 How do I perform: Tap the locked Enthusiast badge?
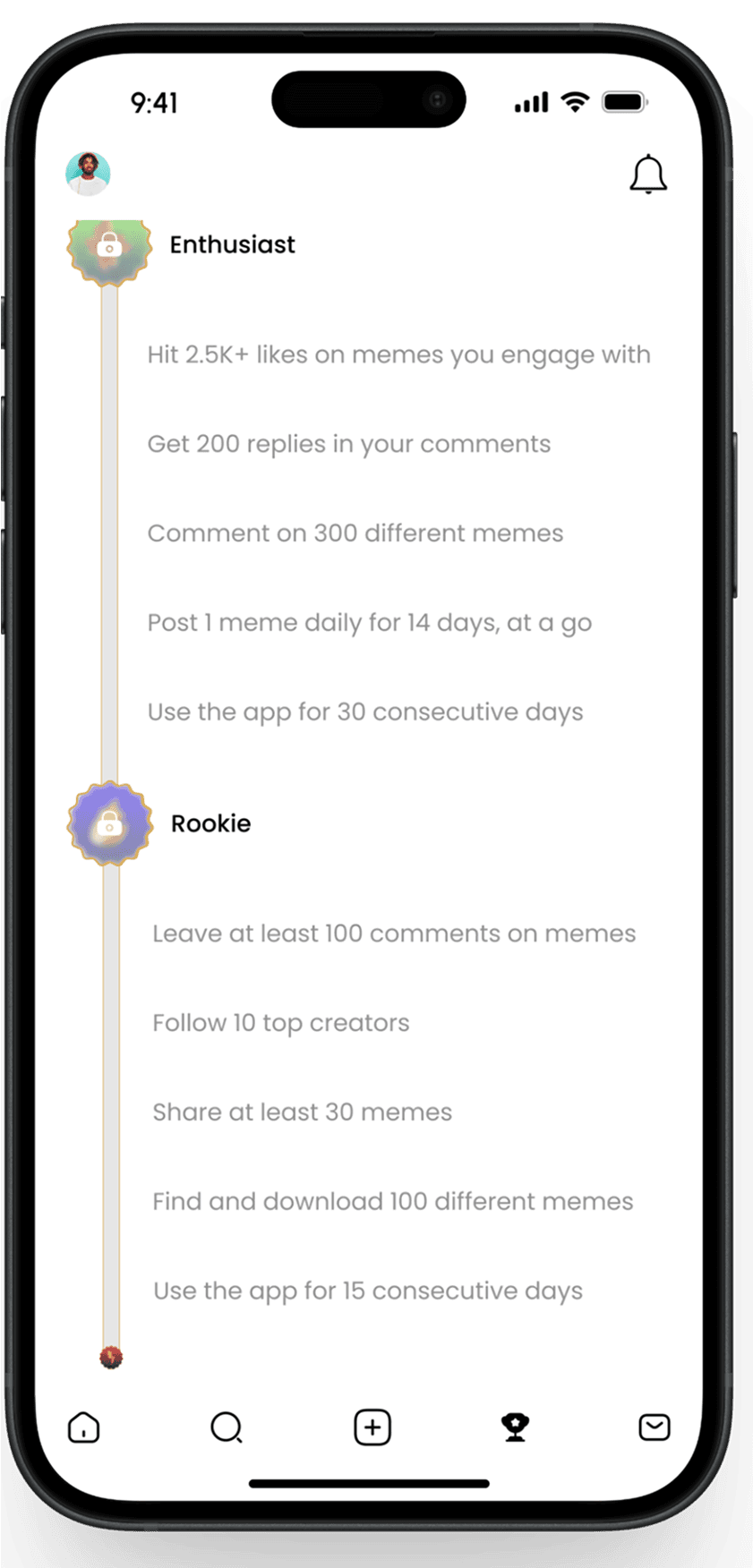pyautogui.click(x=109, y=248)
